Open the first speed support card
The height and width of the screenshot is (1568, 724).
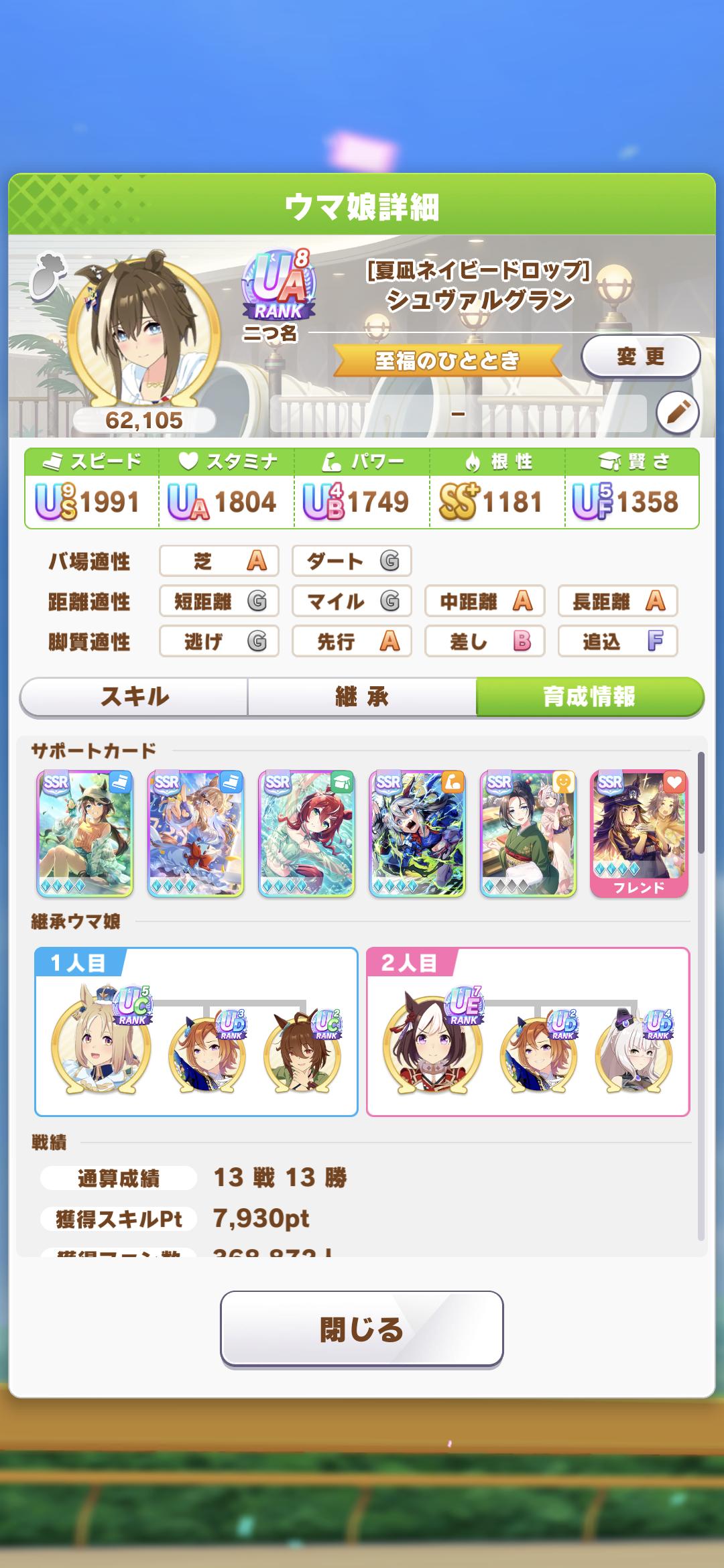coord(85,833)
